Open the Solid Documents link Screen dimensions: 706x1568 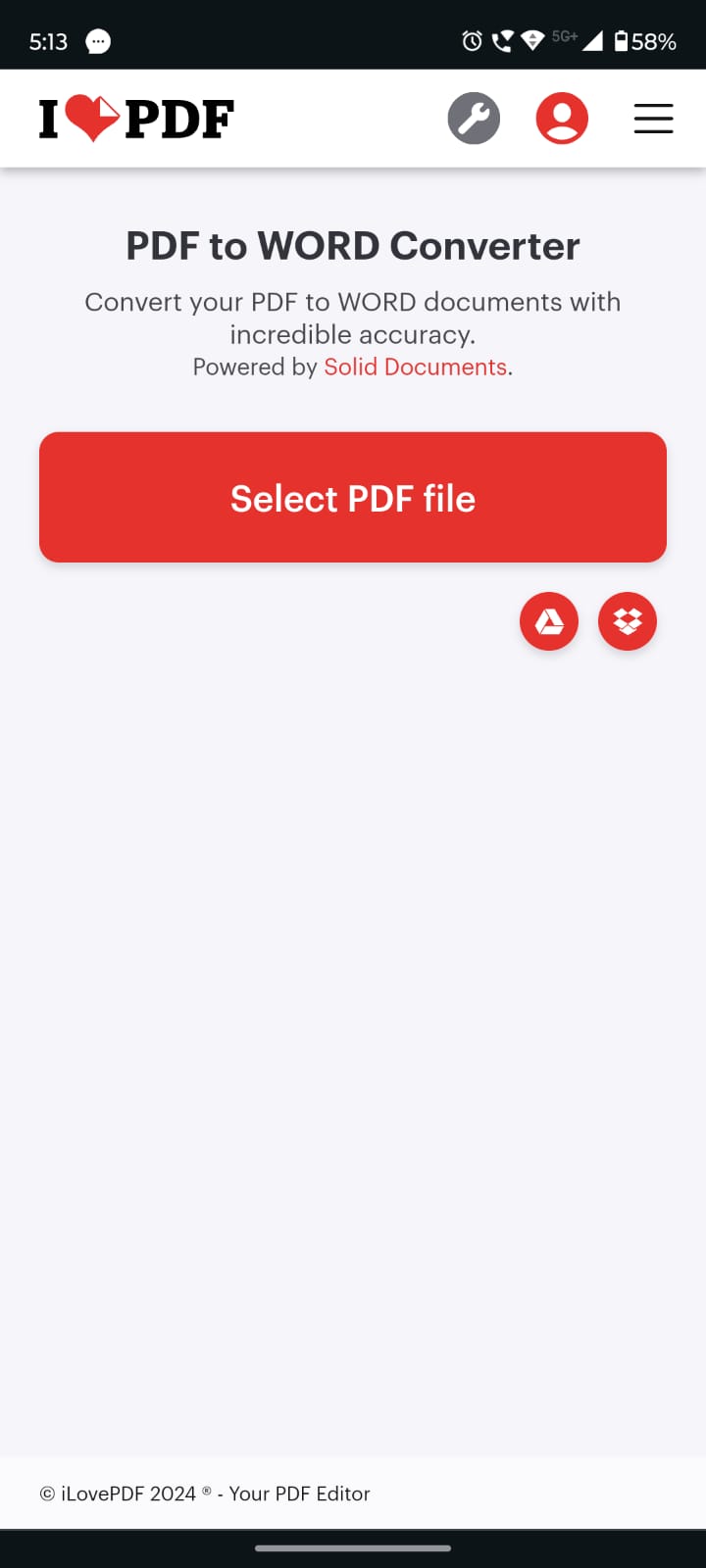[x=415, y=367]
